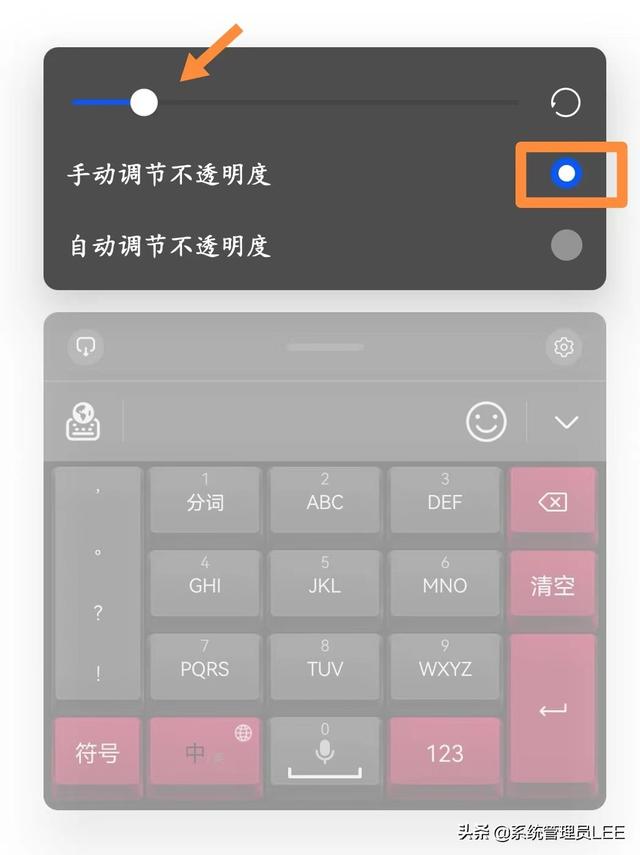Open the 符号 symbols key
This screenshot has width=640, height=855.
(98, 752)
